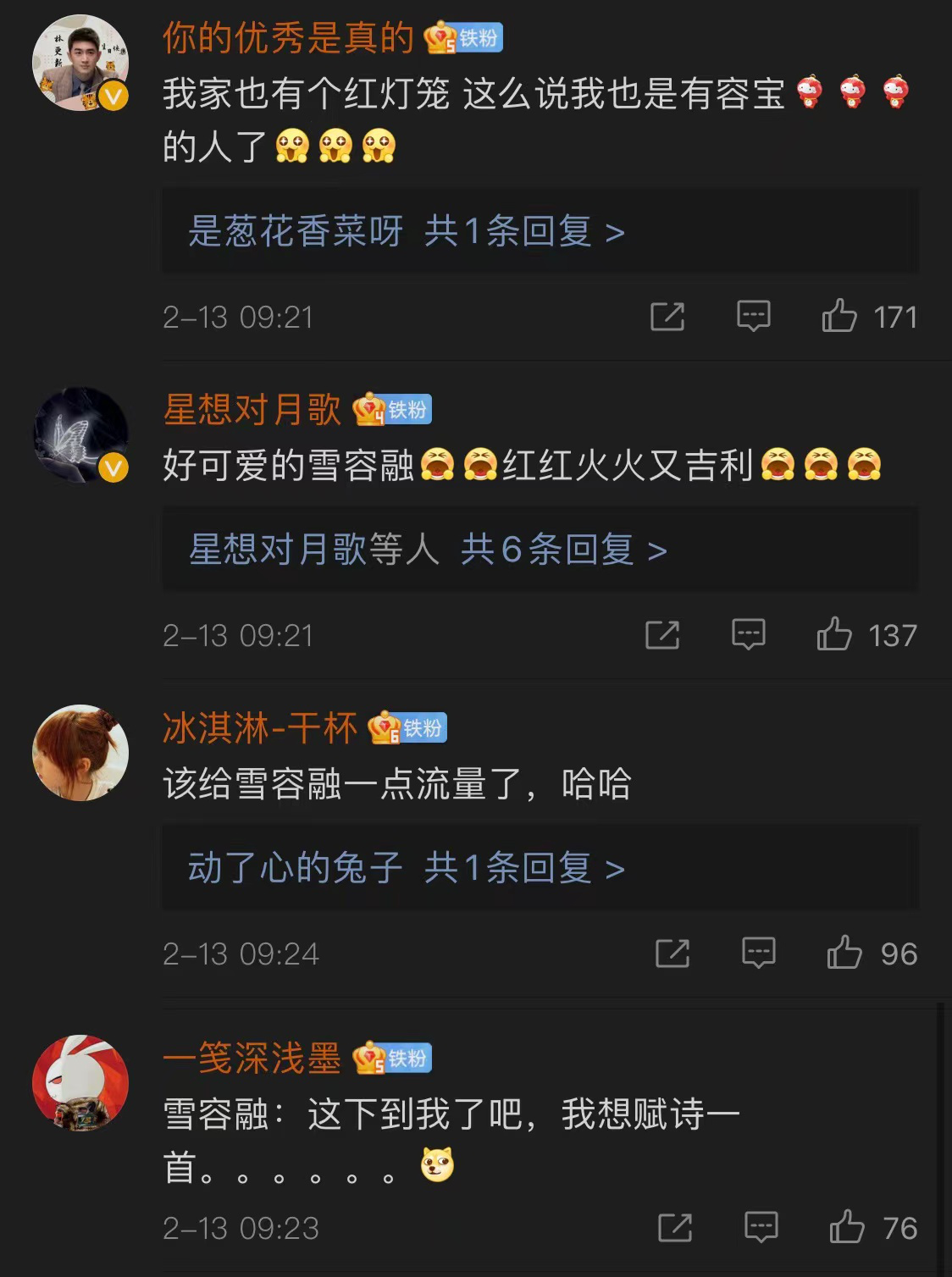View all 6 replies under 星想对月歌

click(x=428, y=550)
